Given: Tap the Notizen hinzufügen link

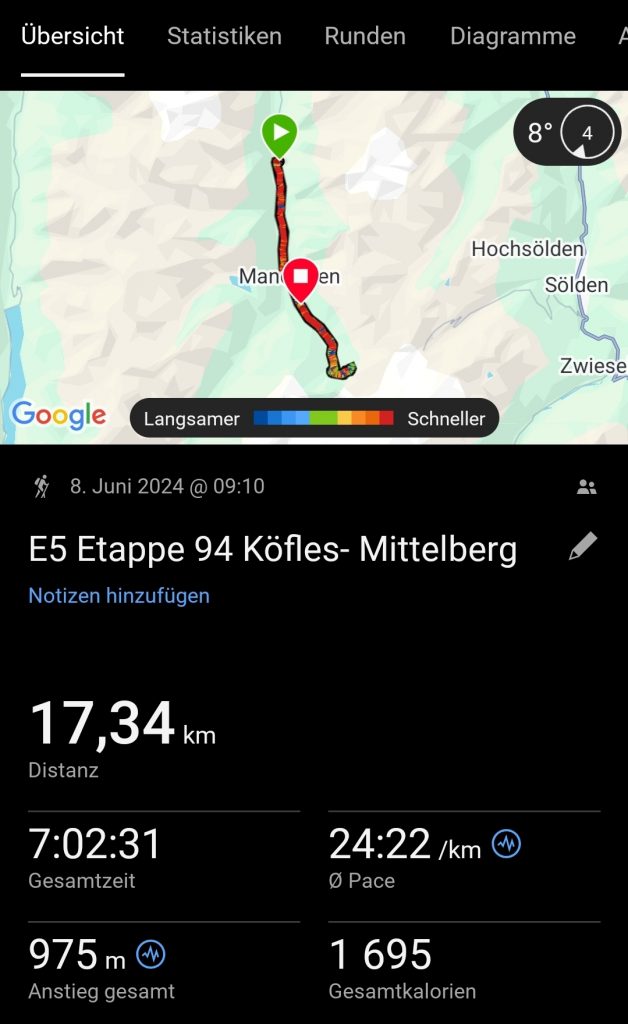Looking at the screenshot, I should click(x=119, y=596).
